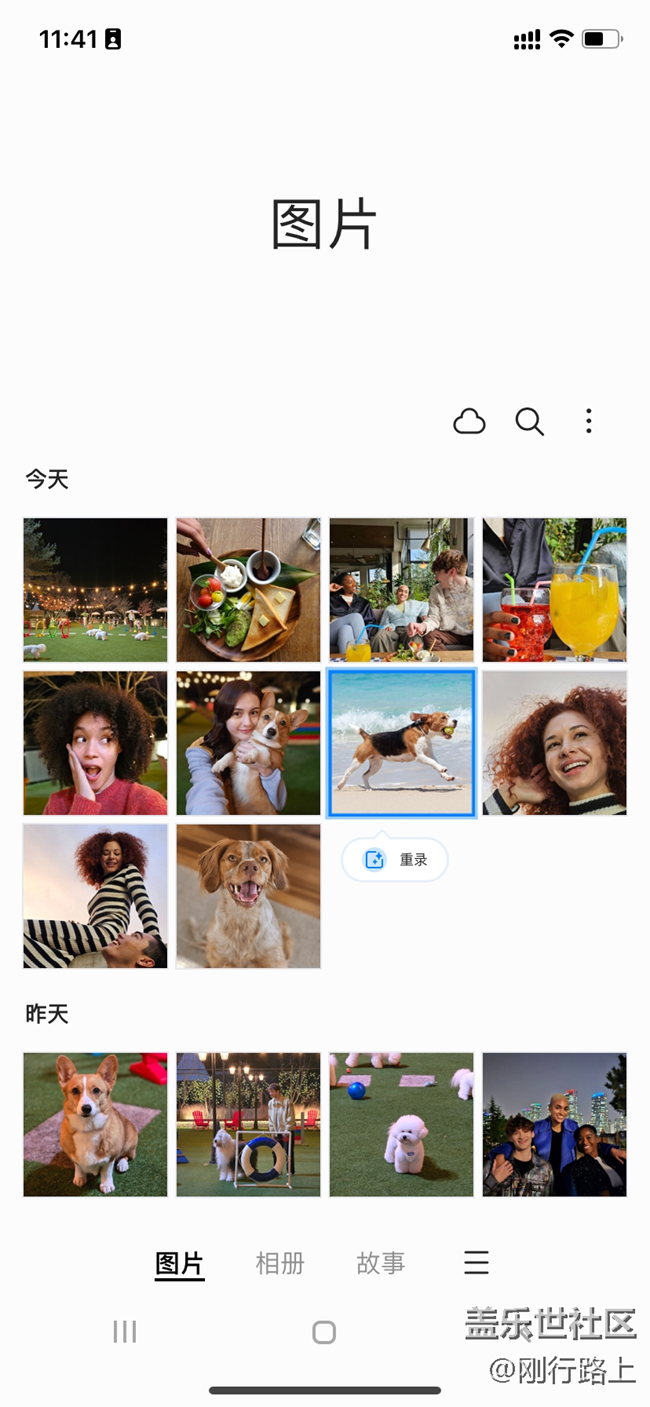Viewport: 650px width, 1407px height.
Task: Open the beagle running on beach photo
Action: click(x=401, y=743)
